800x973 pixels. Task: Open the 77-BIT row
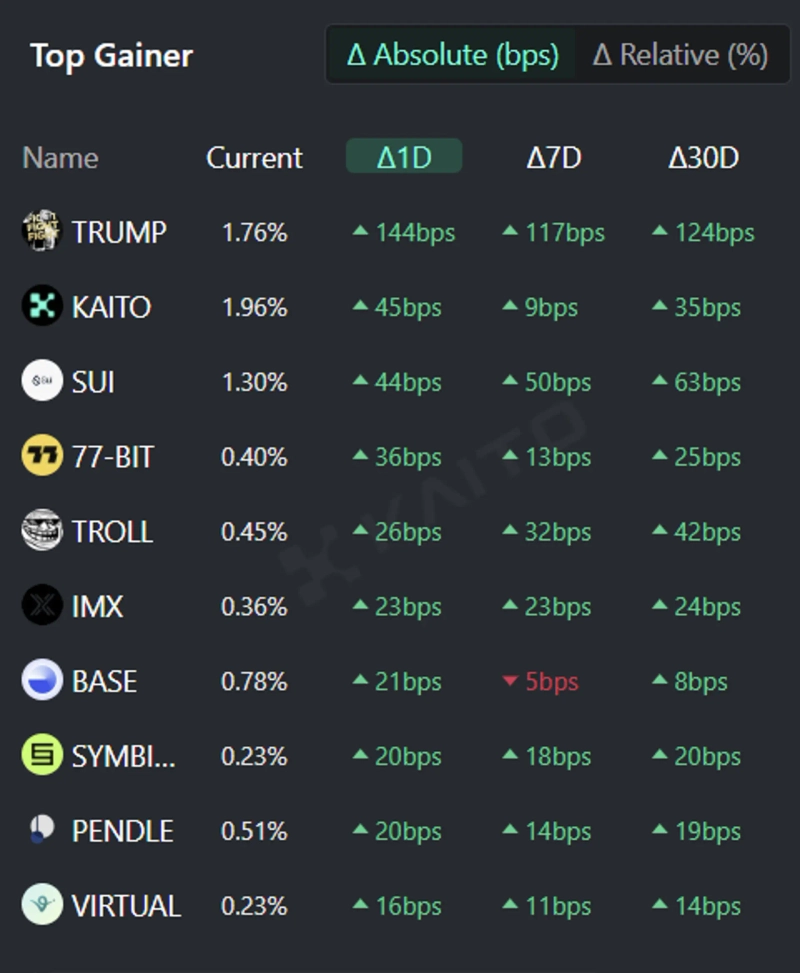click(112, 457)
